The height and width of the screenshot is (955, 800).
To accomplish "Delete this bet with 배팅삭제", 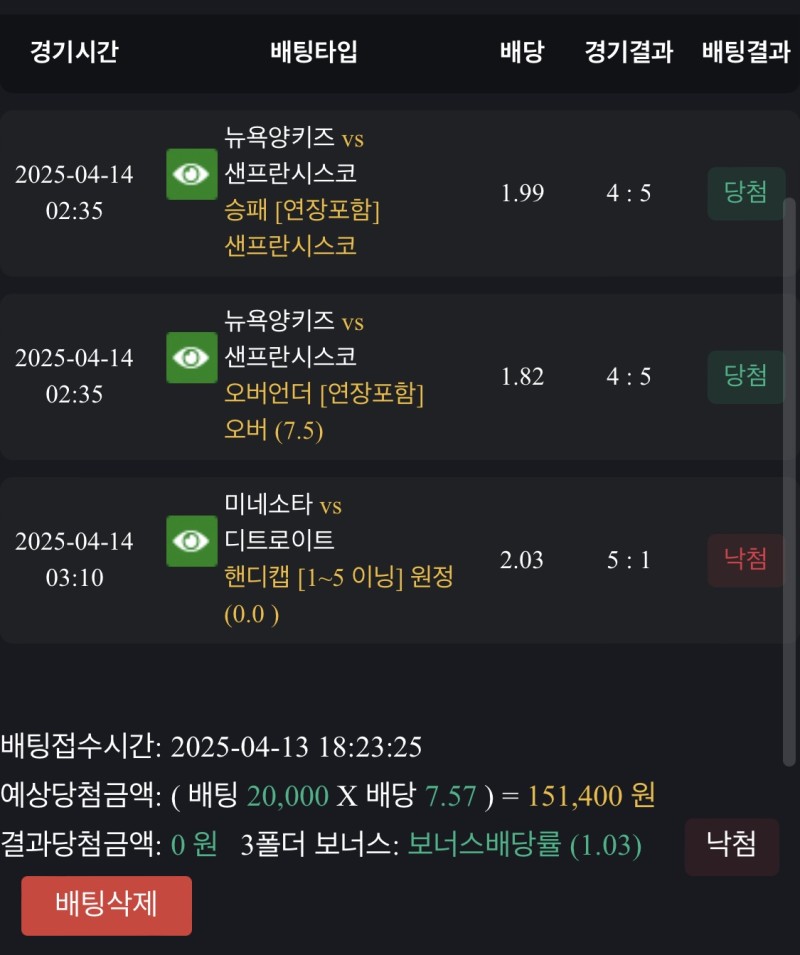I will tap(106, 905).
